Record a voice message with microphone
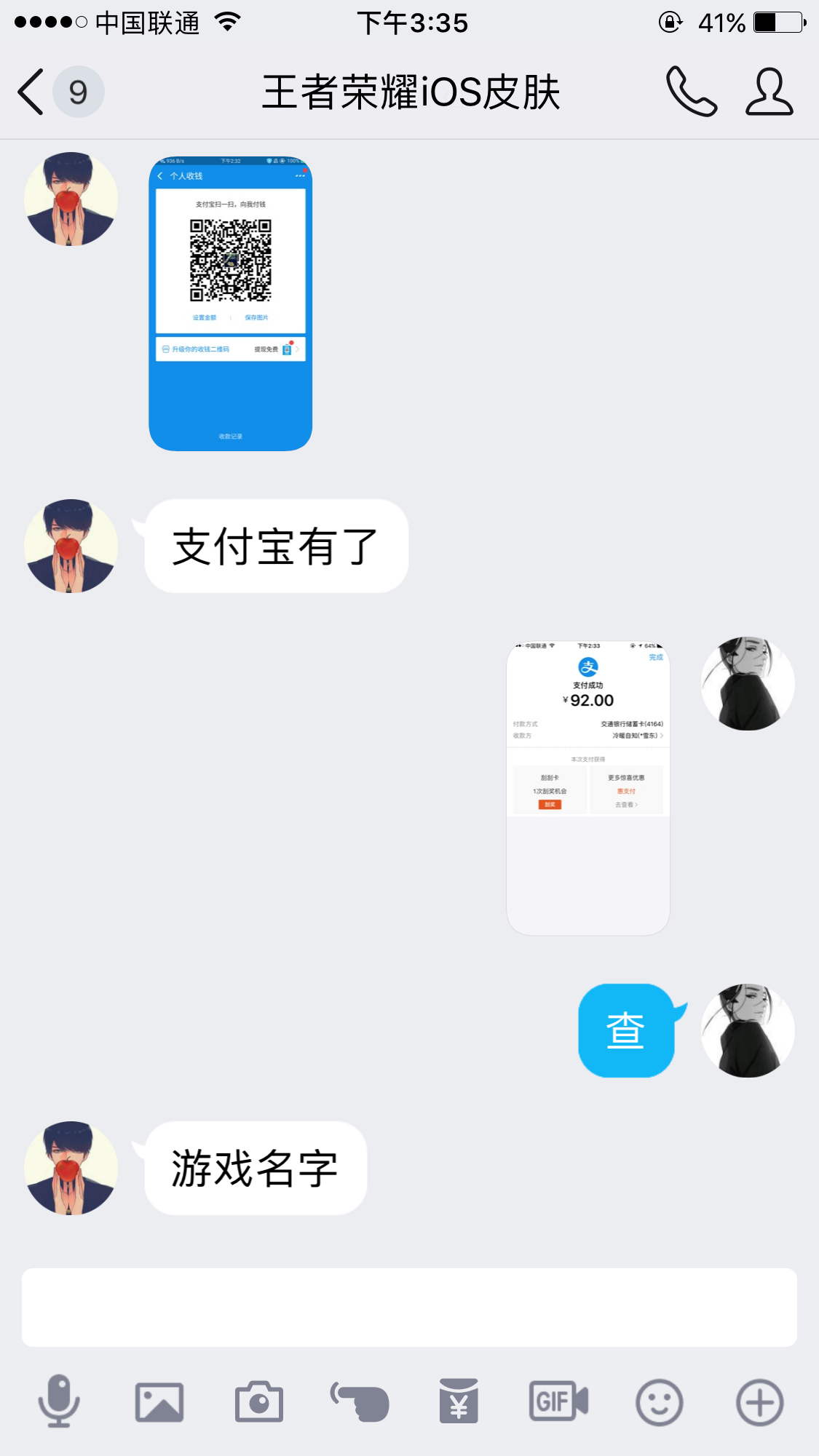The image size is (819, 1456). pos(59,1401)
